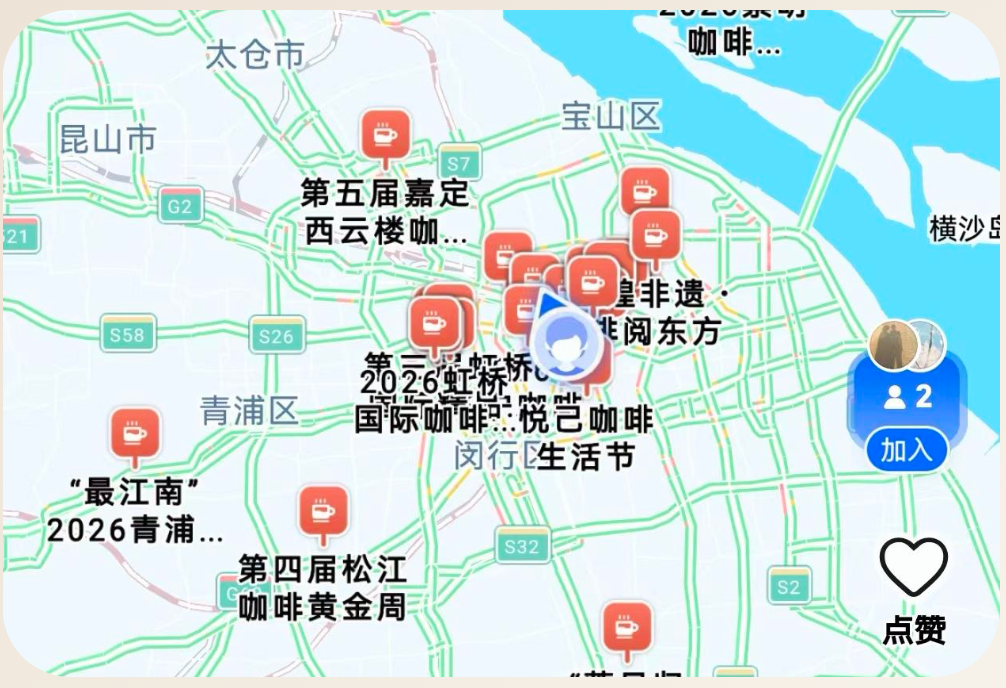Open the coffee marker below S32 road
This screenshot has height=688, width=1006.
tap(626, 628)
